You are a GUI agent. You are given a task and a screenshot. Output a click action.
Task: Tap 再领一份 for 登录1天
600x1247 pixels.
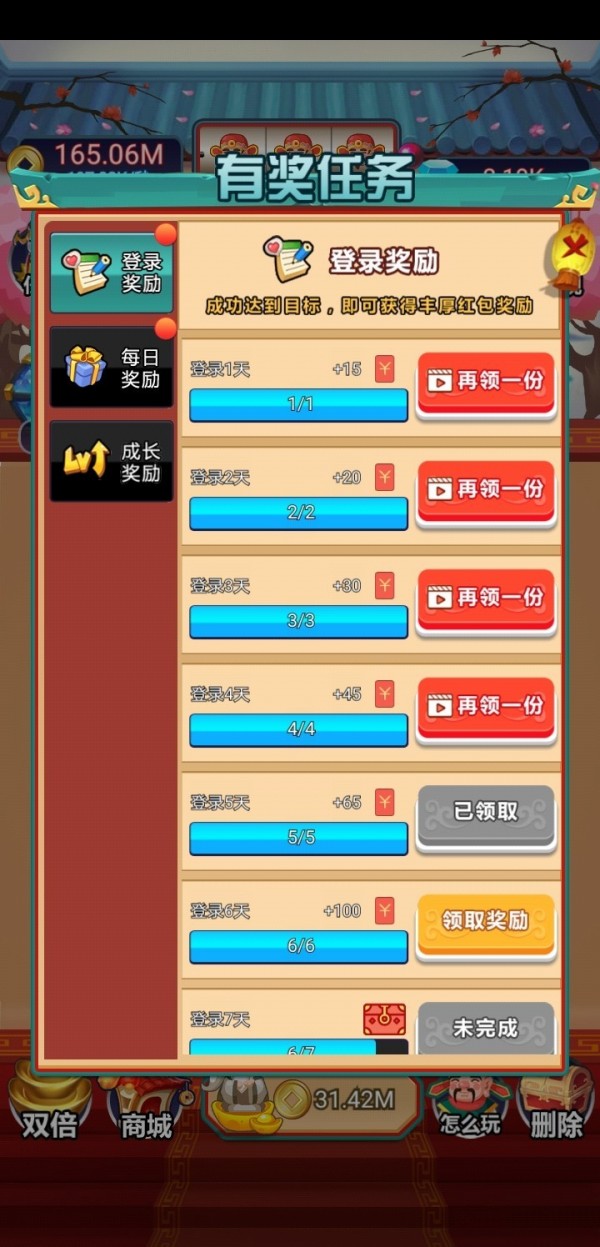(x=485, y=381)
